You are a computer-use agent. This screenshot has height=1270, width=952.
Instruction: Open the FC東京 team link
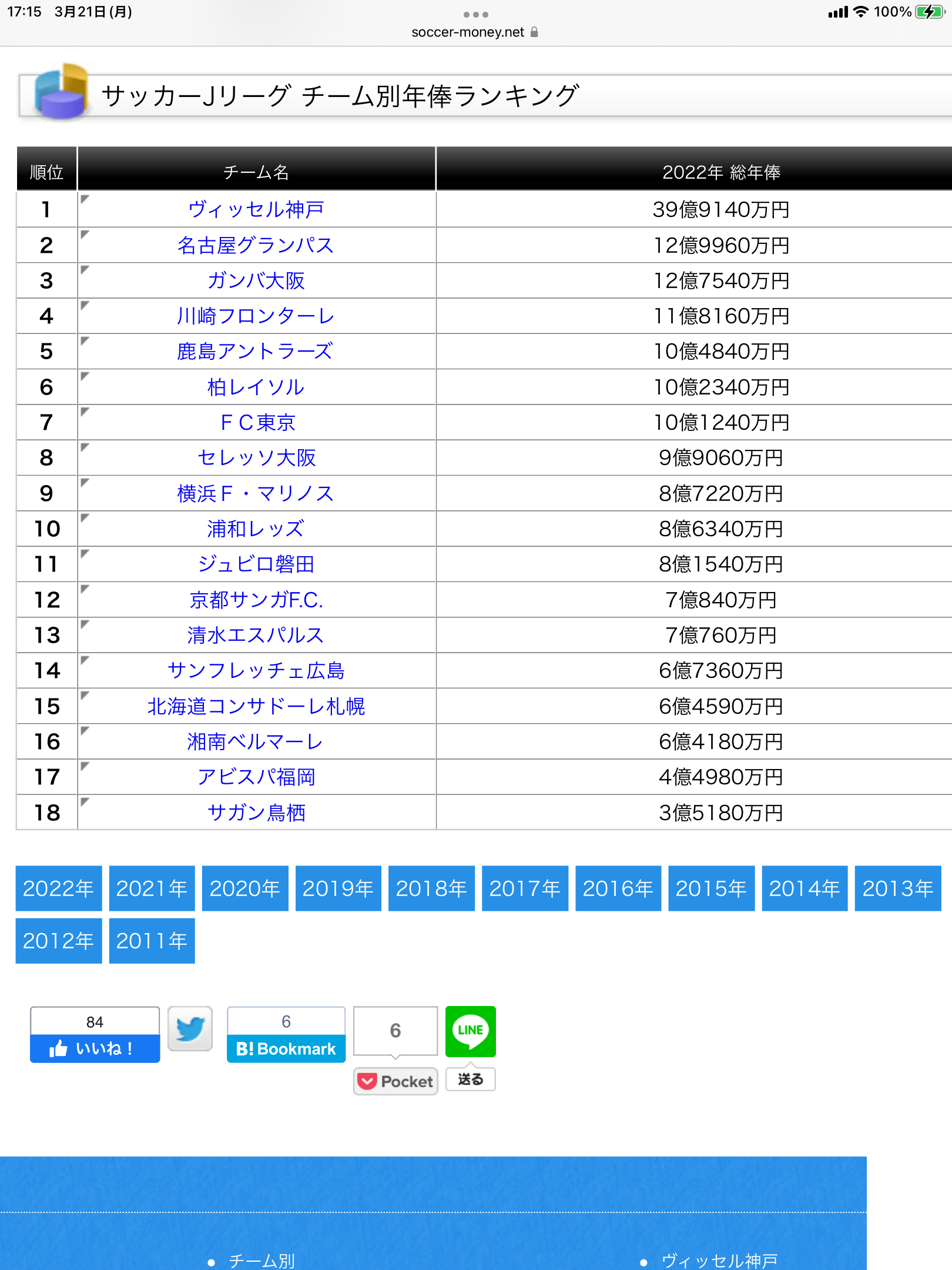click(x=258, y=422)
